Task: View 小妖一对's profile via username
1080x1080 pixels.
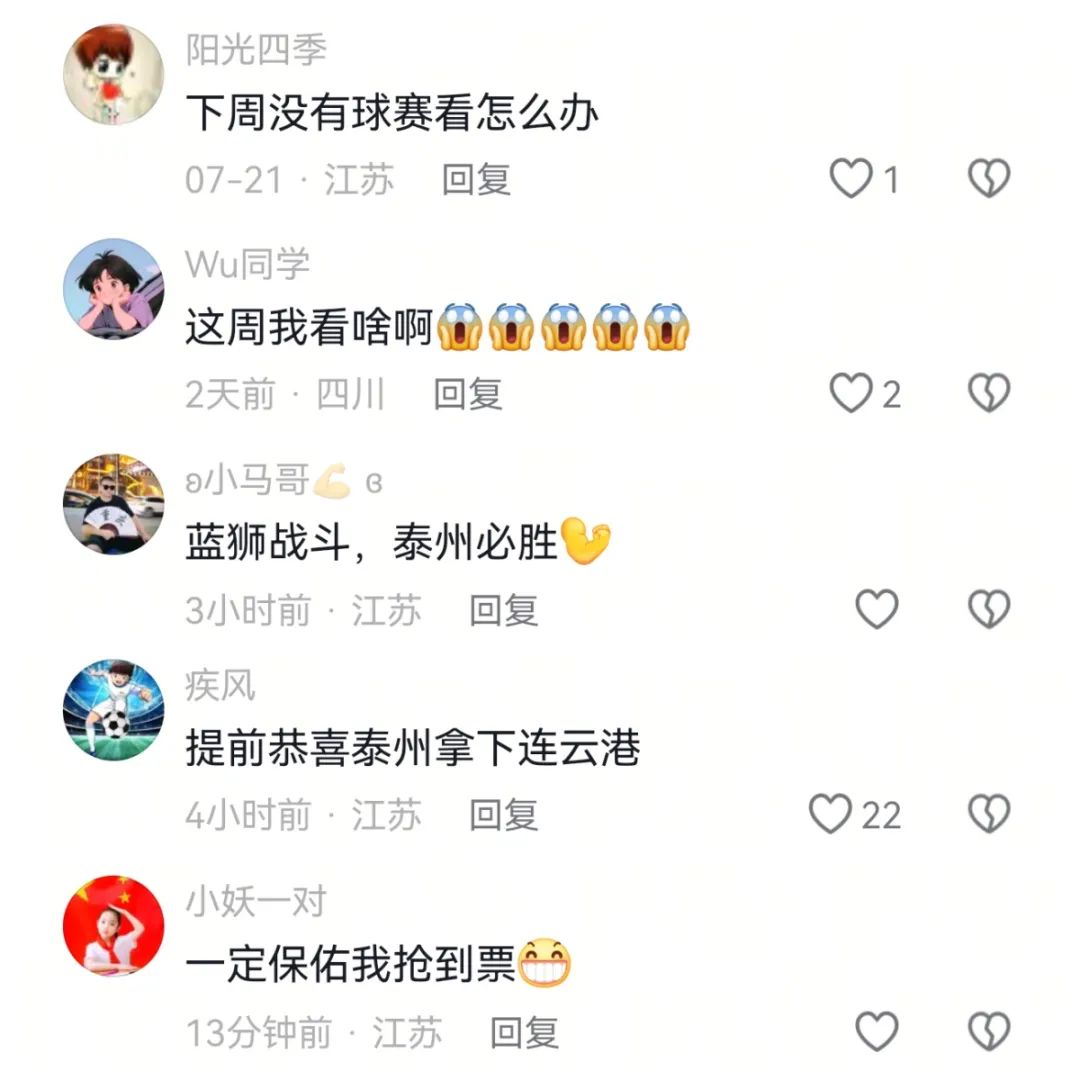Action: point(256,902)
